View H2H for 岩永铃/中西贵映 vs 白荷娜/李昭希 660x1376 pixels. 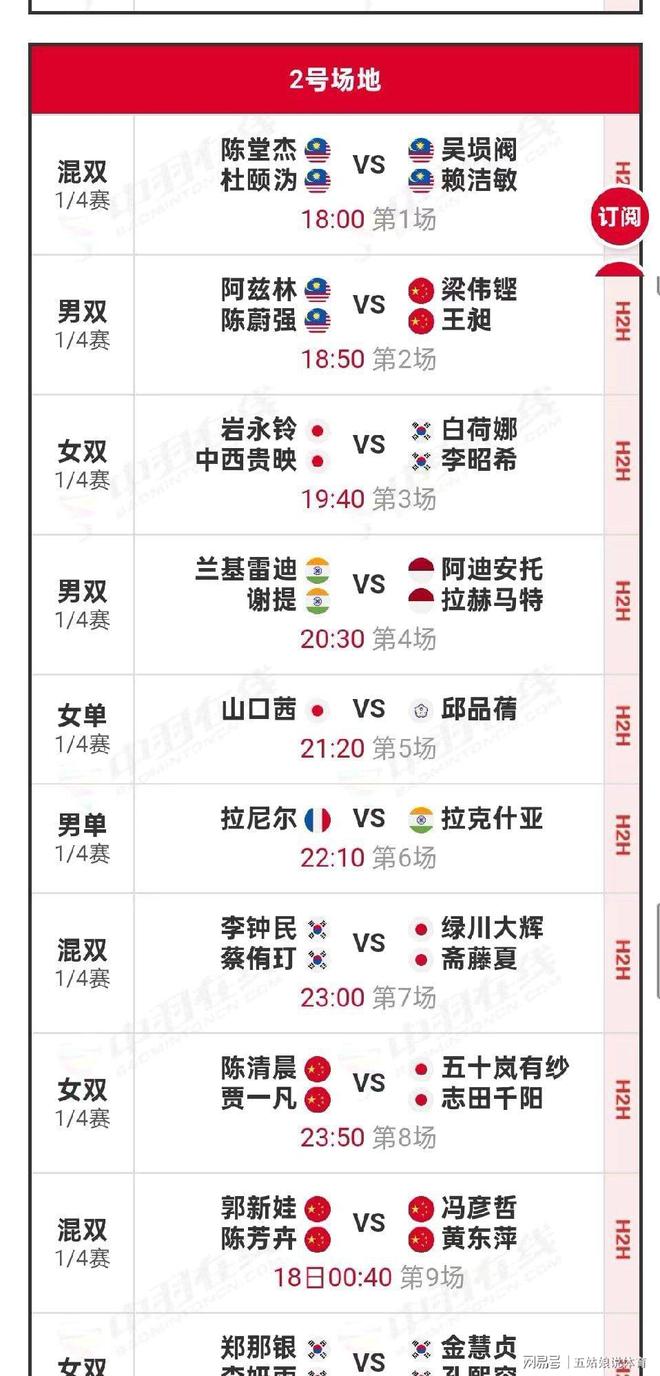(x=622, y=464)
